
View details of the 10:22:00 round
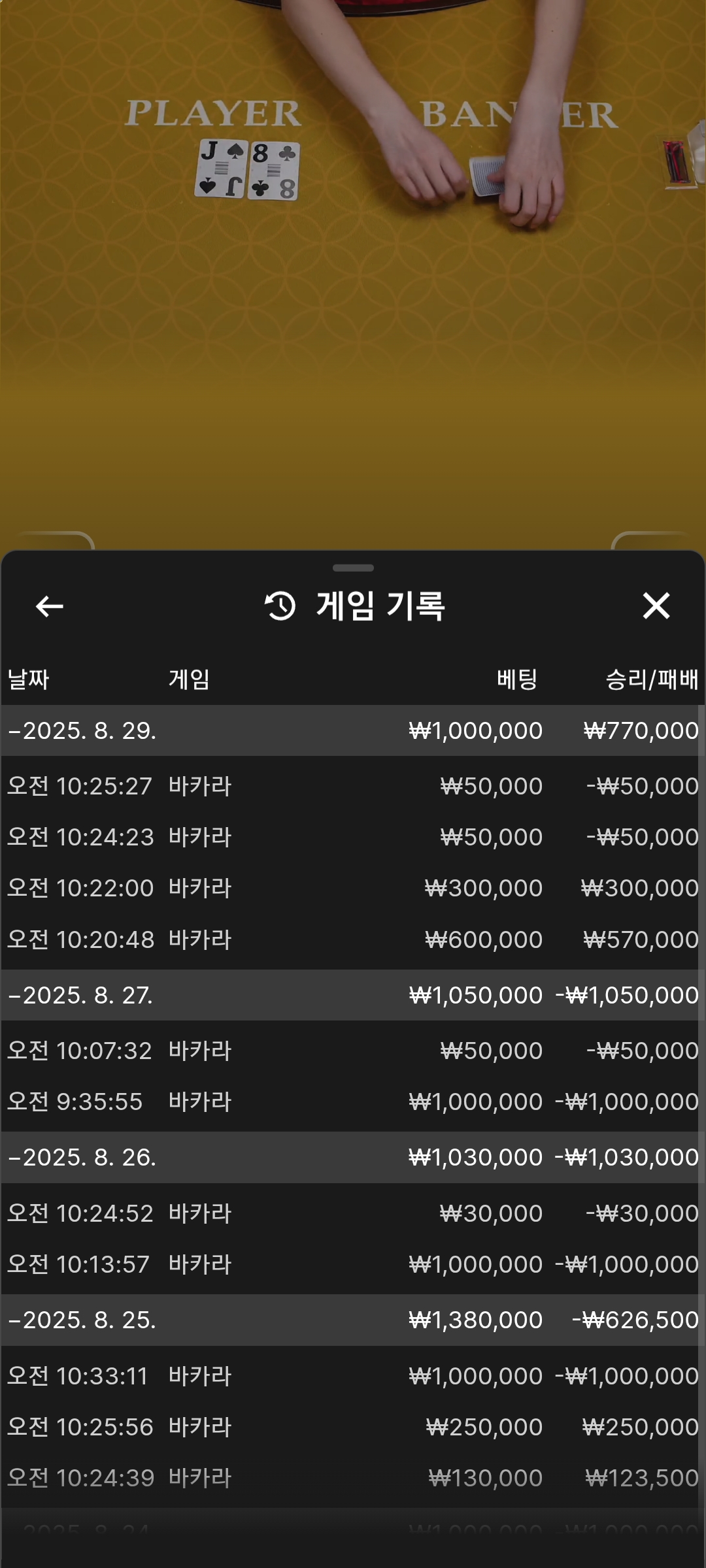(x=353, y=888)
